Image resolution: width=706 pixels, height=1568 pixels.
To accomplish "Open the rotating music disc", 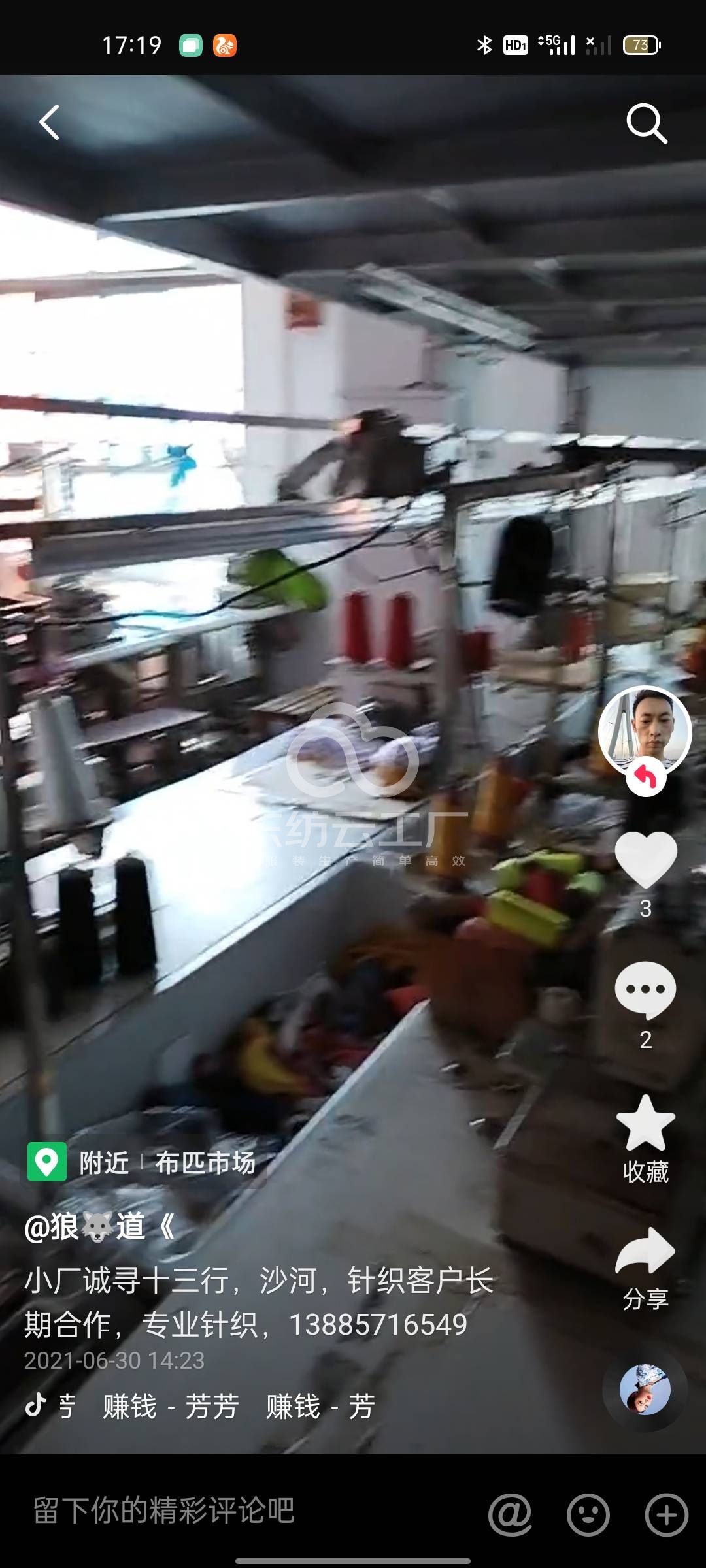I will click(645, 1389).
